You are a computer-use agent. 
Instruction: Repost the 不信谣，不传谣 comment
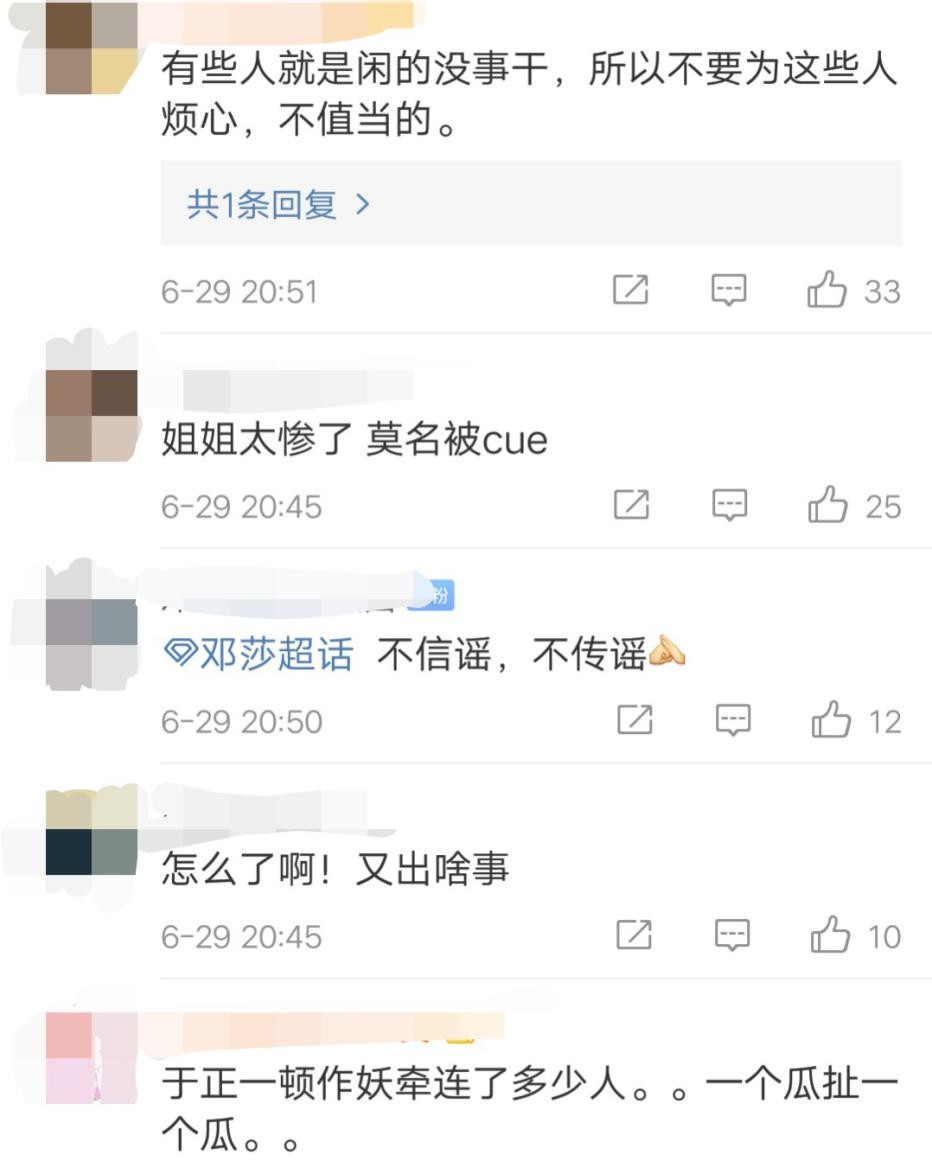(634, 721)
